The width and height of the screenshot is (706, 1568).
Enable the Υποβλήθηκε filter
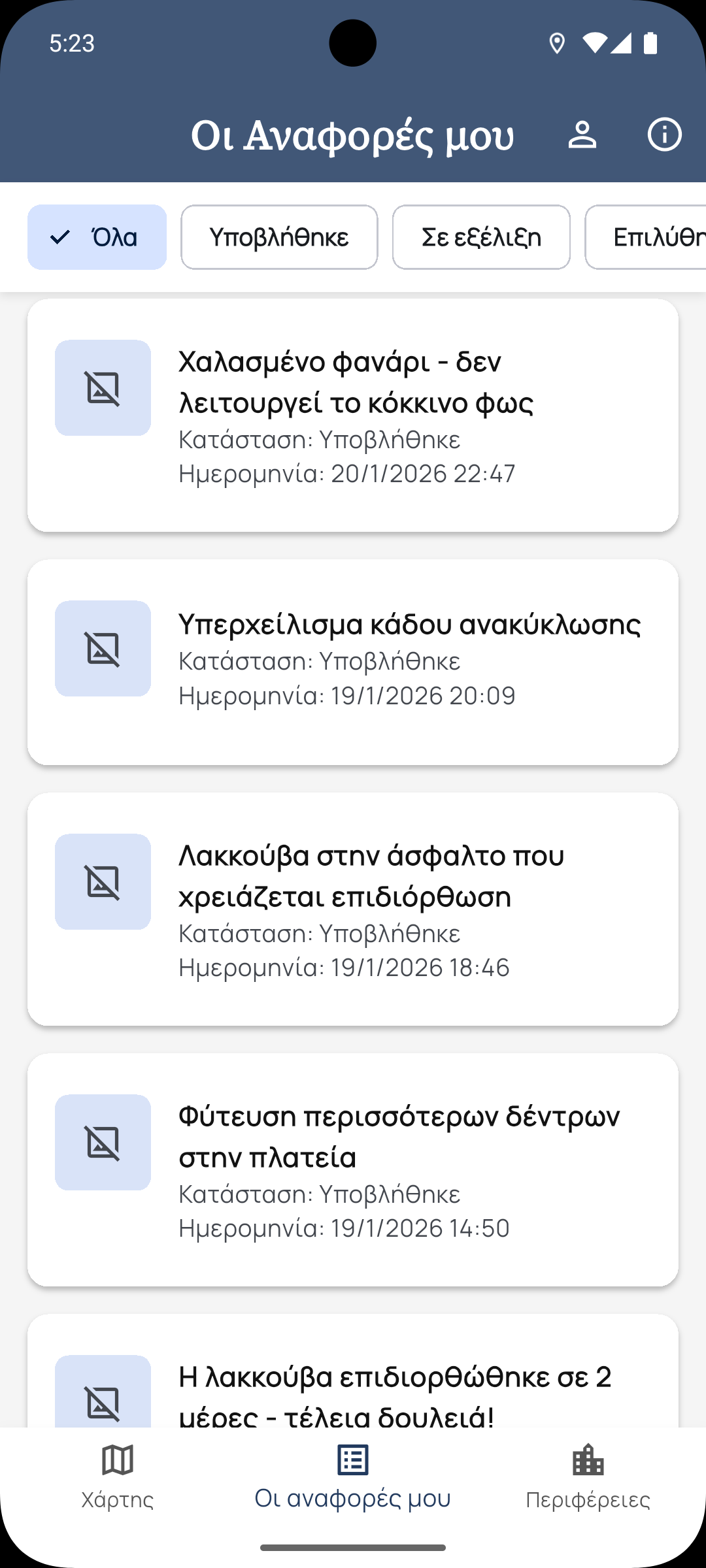tap(278, 237)
